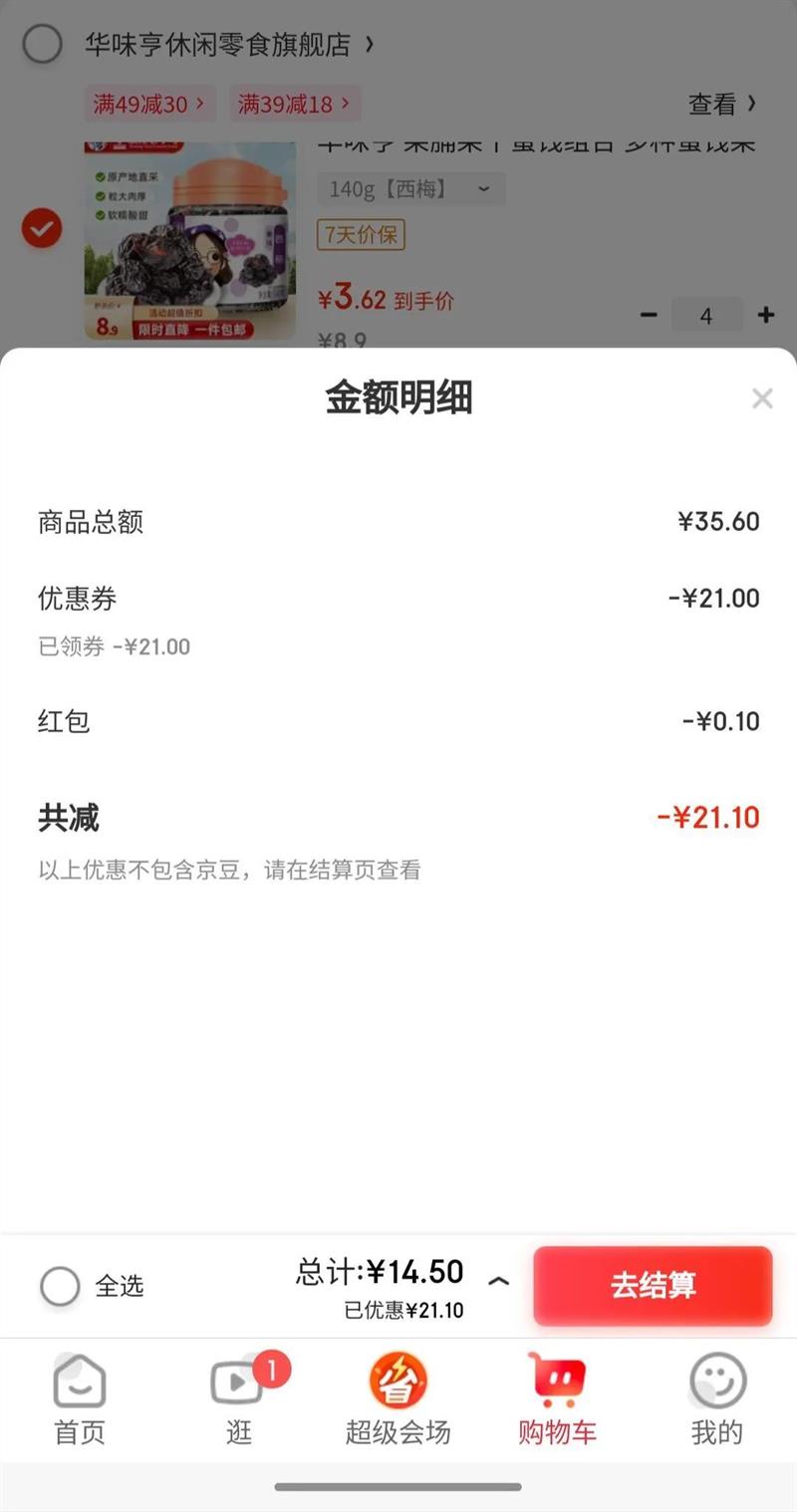Increase the product quantity by one
The height and width of the screenshot is (1512, 797).
(765, 316)
